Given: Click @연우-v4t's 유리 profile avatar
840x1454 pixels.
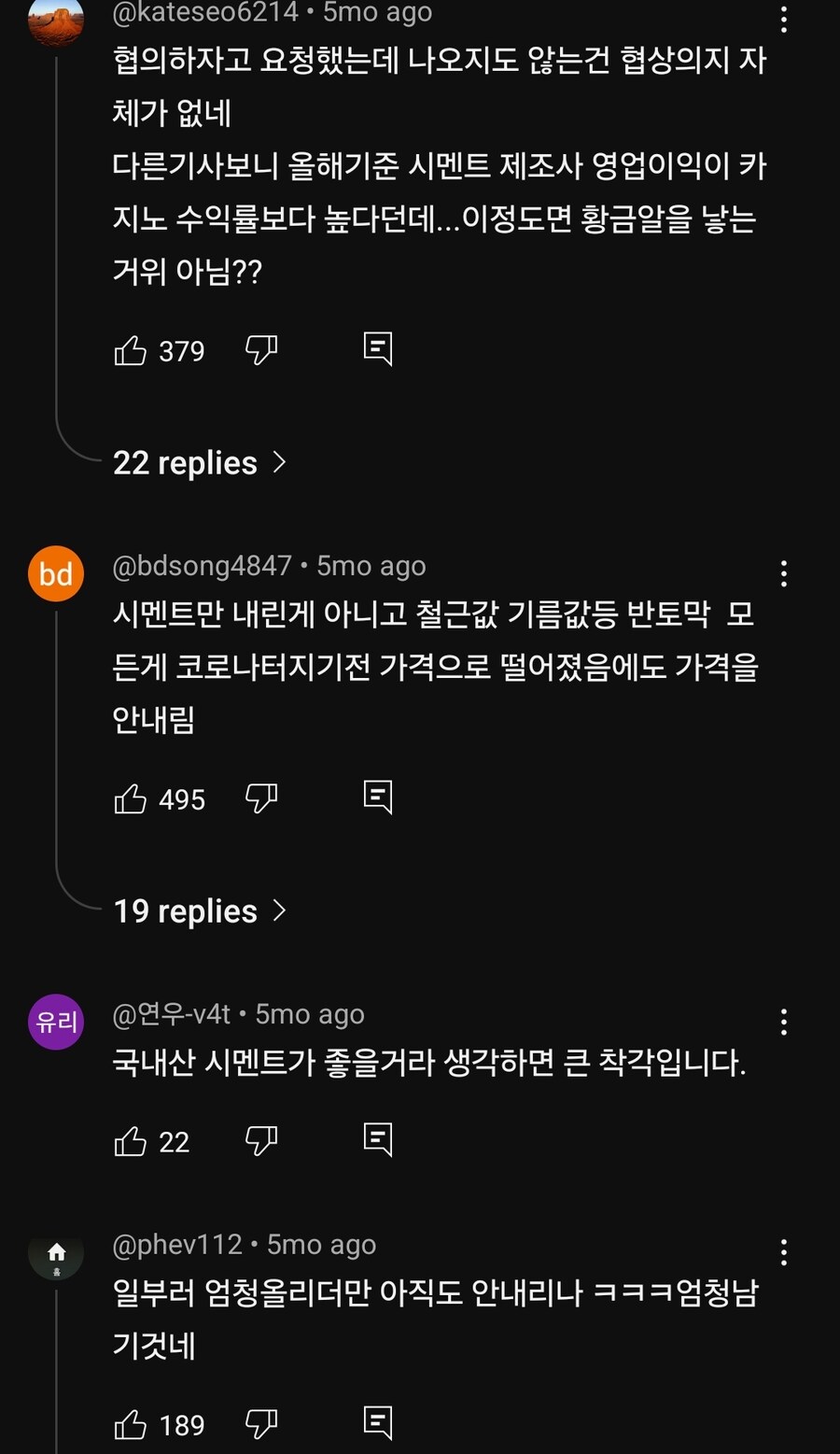Looking at the screenshot, I should pos(55,1022).
